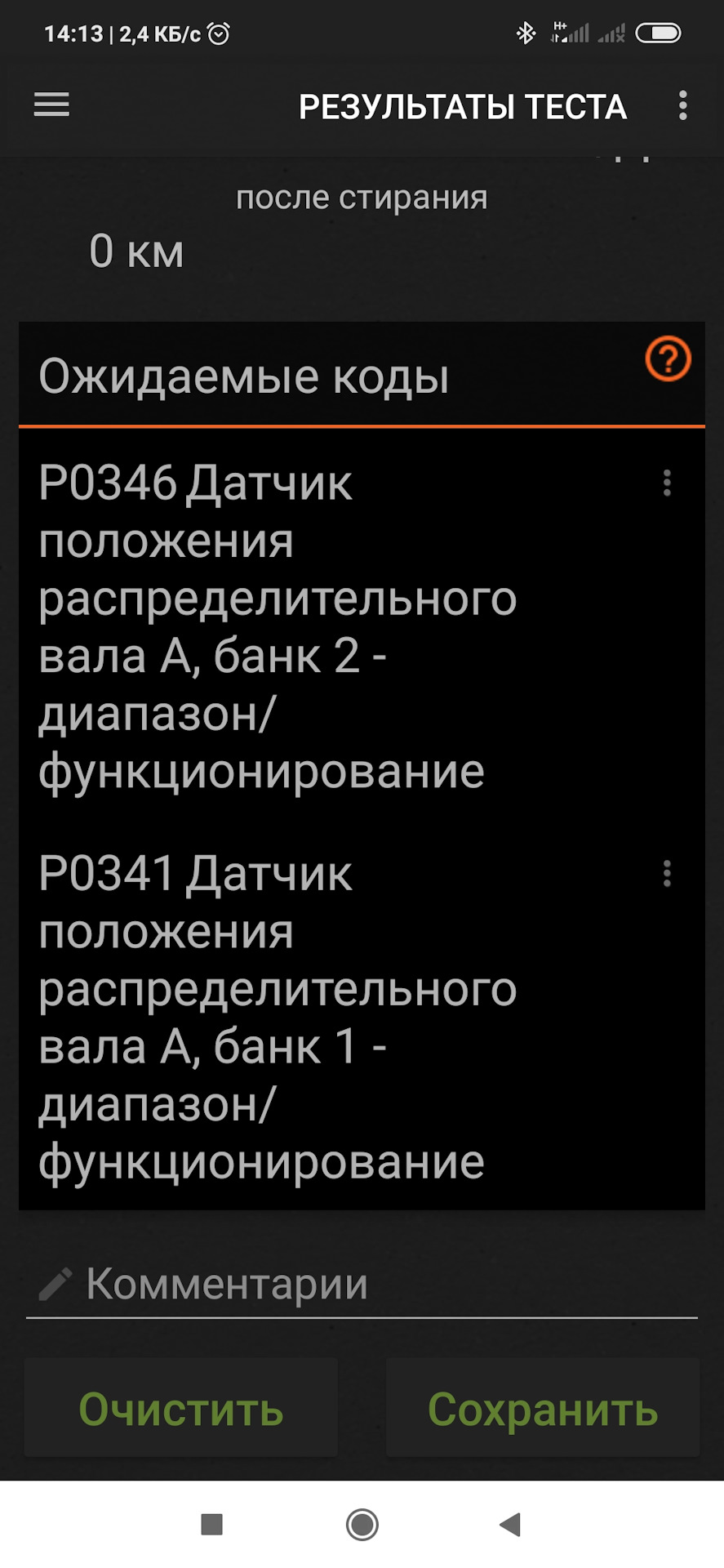Open the app bar overflow menu
Screen dimensions: 724x1568
[682, 106]
